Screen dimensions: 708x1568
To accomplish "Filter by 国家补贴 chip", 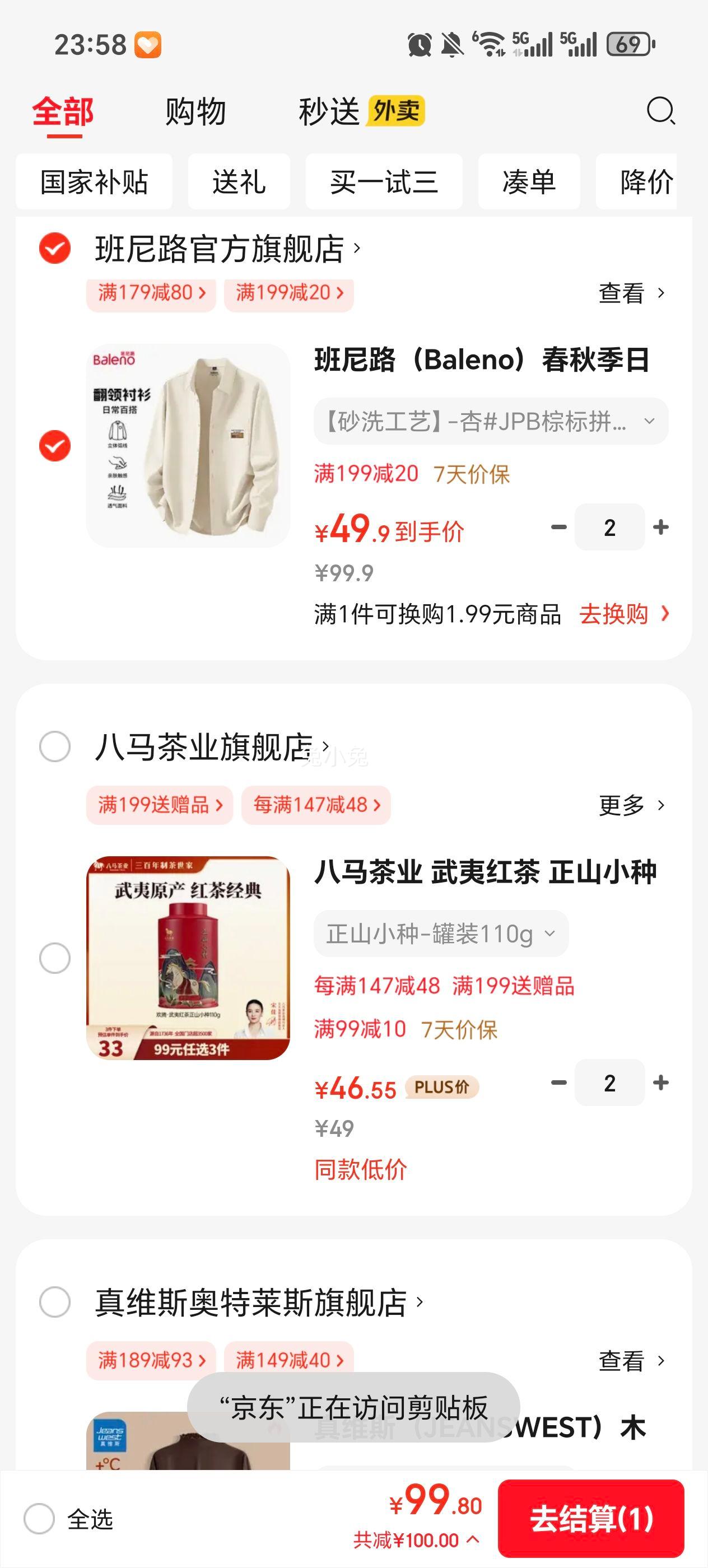I will coord(94,182).
